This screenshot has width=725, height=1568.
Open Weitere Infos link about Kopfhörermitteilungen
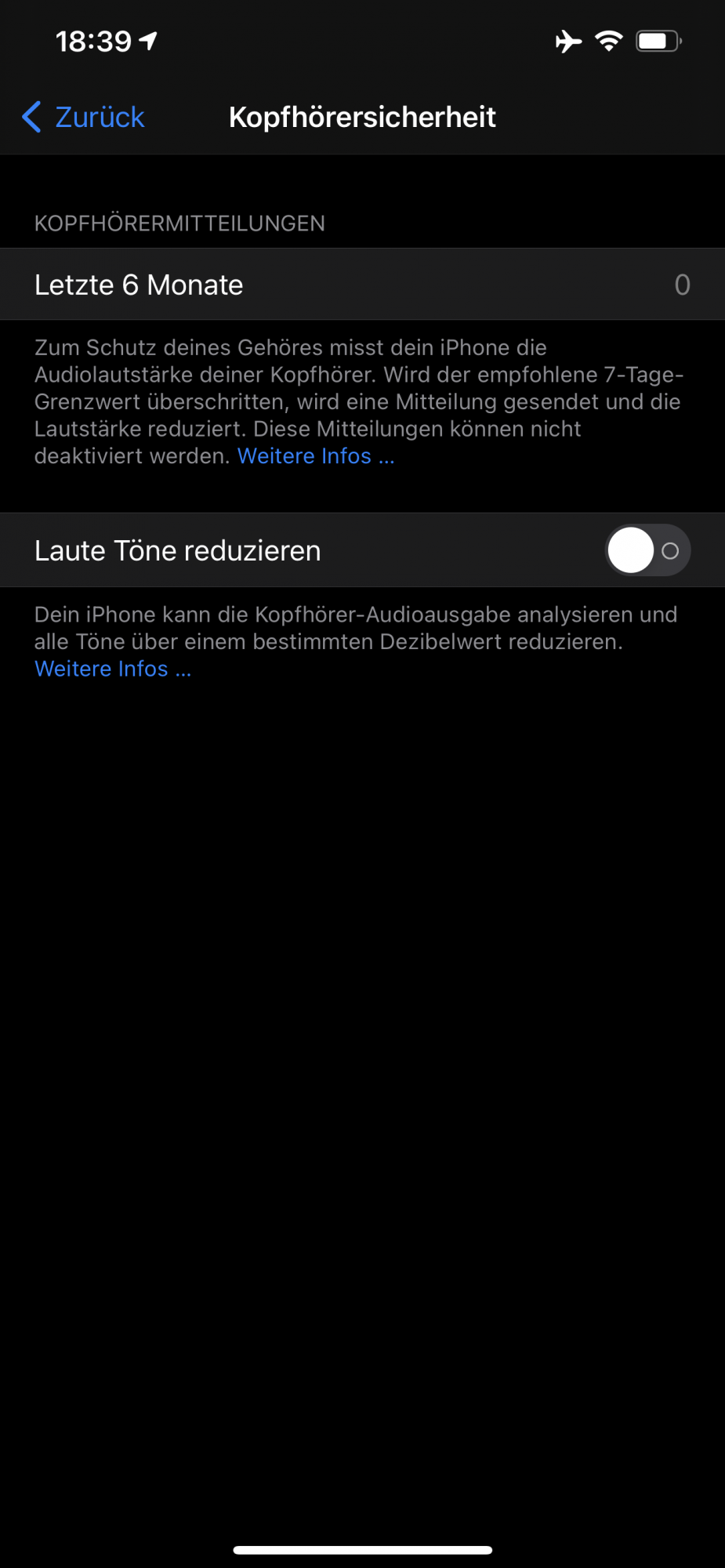(315, 456)
